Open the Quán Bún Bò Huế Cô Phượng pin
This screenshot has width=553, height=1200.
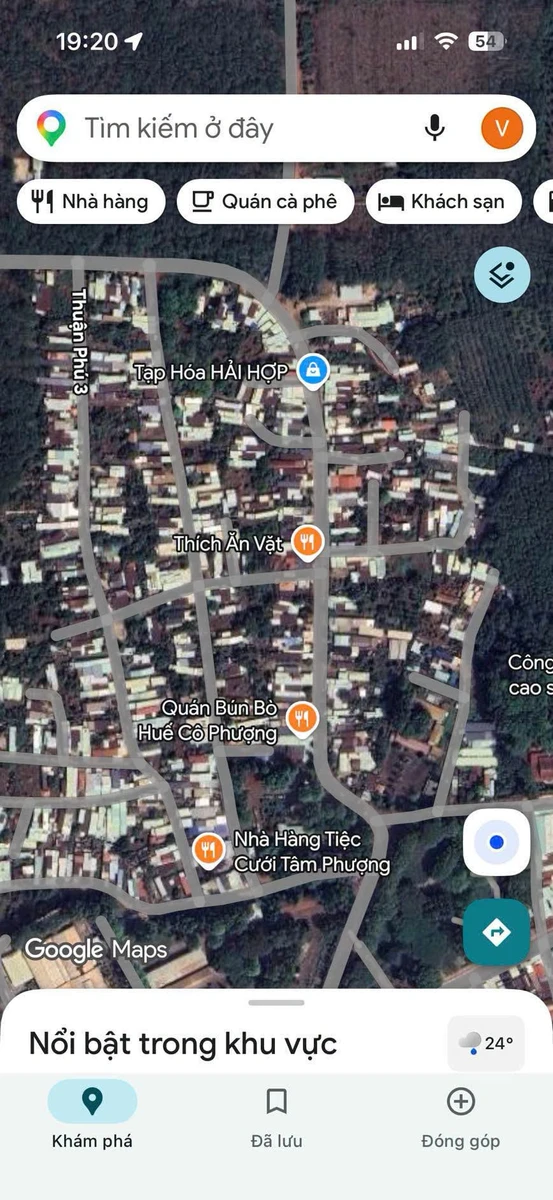click(x=302, y=719)
